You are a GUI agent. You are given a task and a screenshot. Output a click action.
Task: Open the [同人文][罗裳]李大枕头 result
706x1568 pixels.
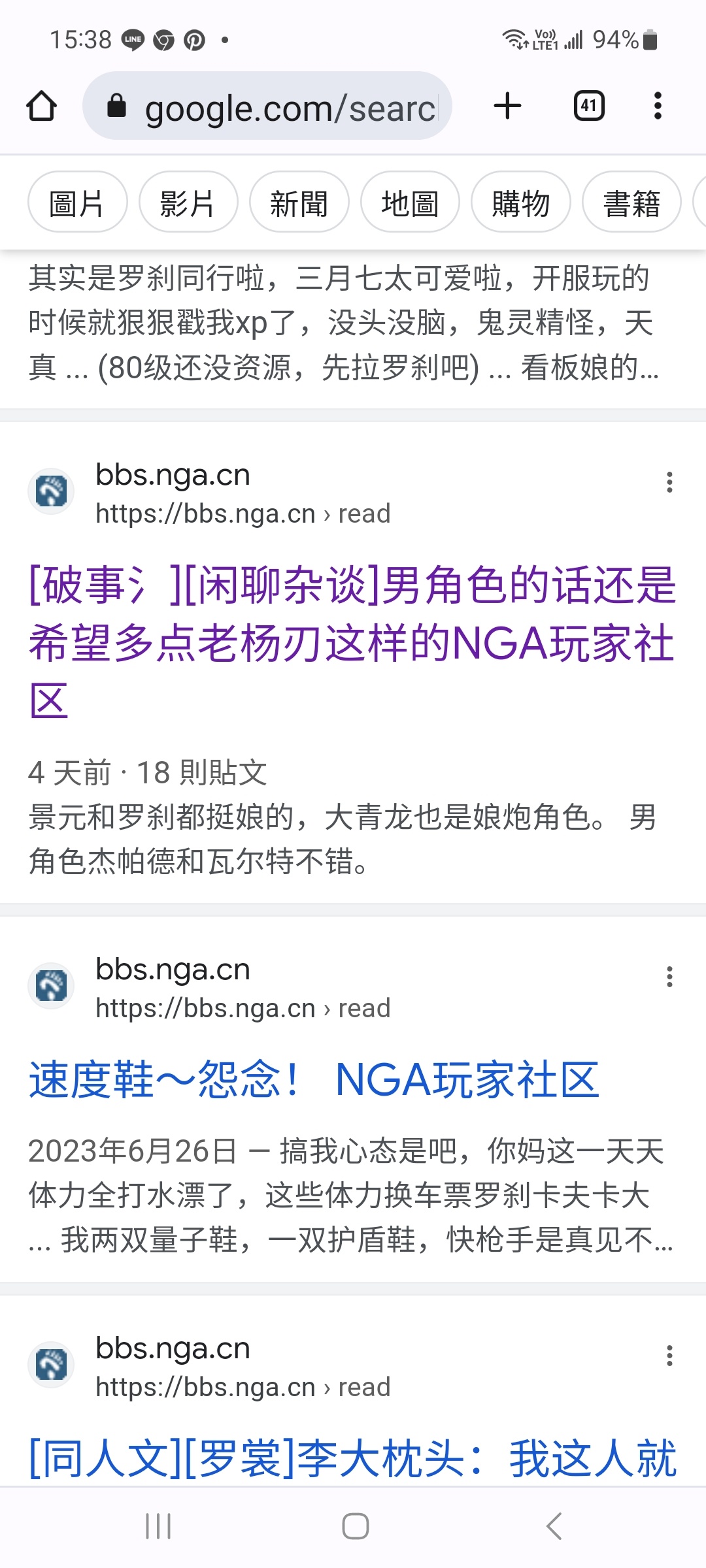[x=352, y=1458]
